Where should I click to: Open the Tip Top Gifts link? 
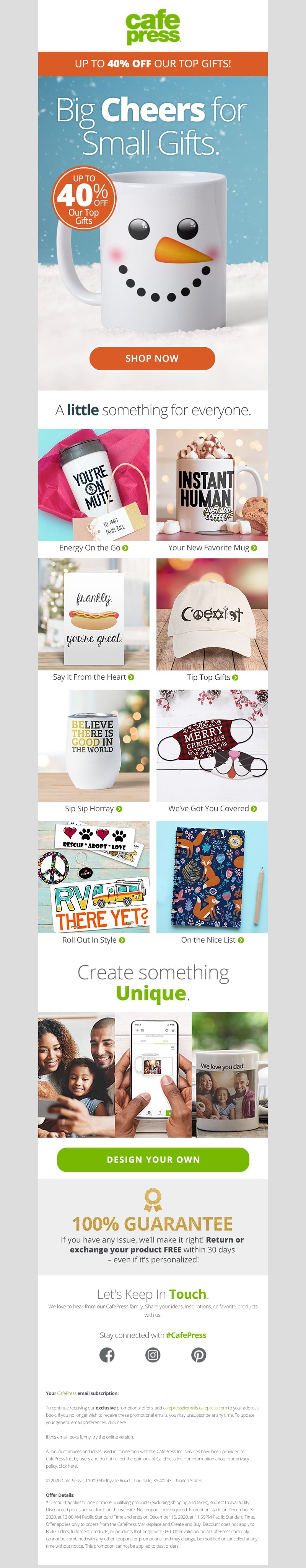click(212, 676)
